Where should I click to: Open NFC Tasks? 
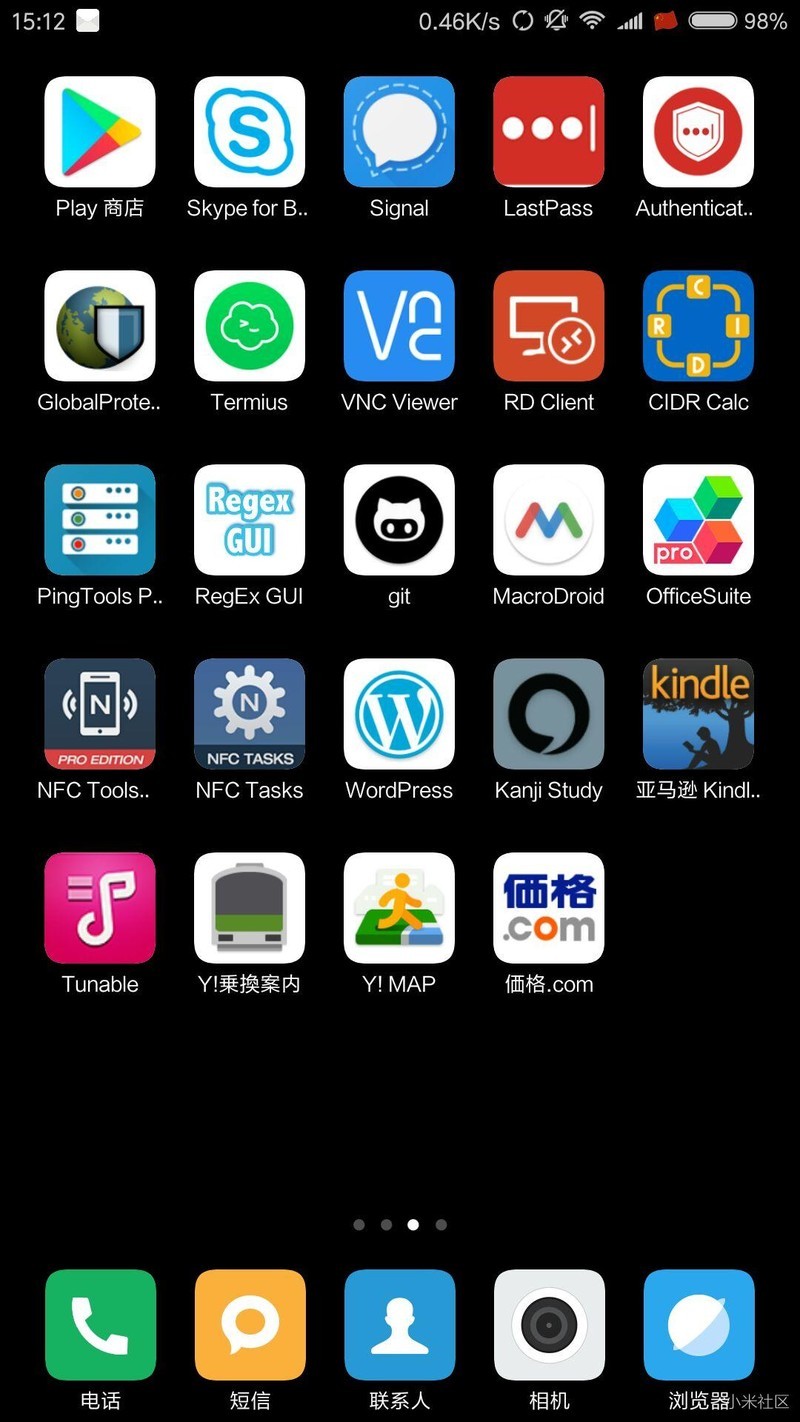coord(249,714)
